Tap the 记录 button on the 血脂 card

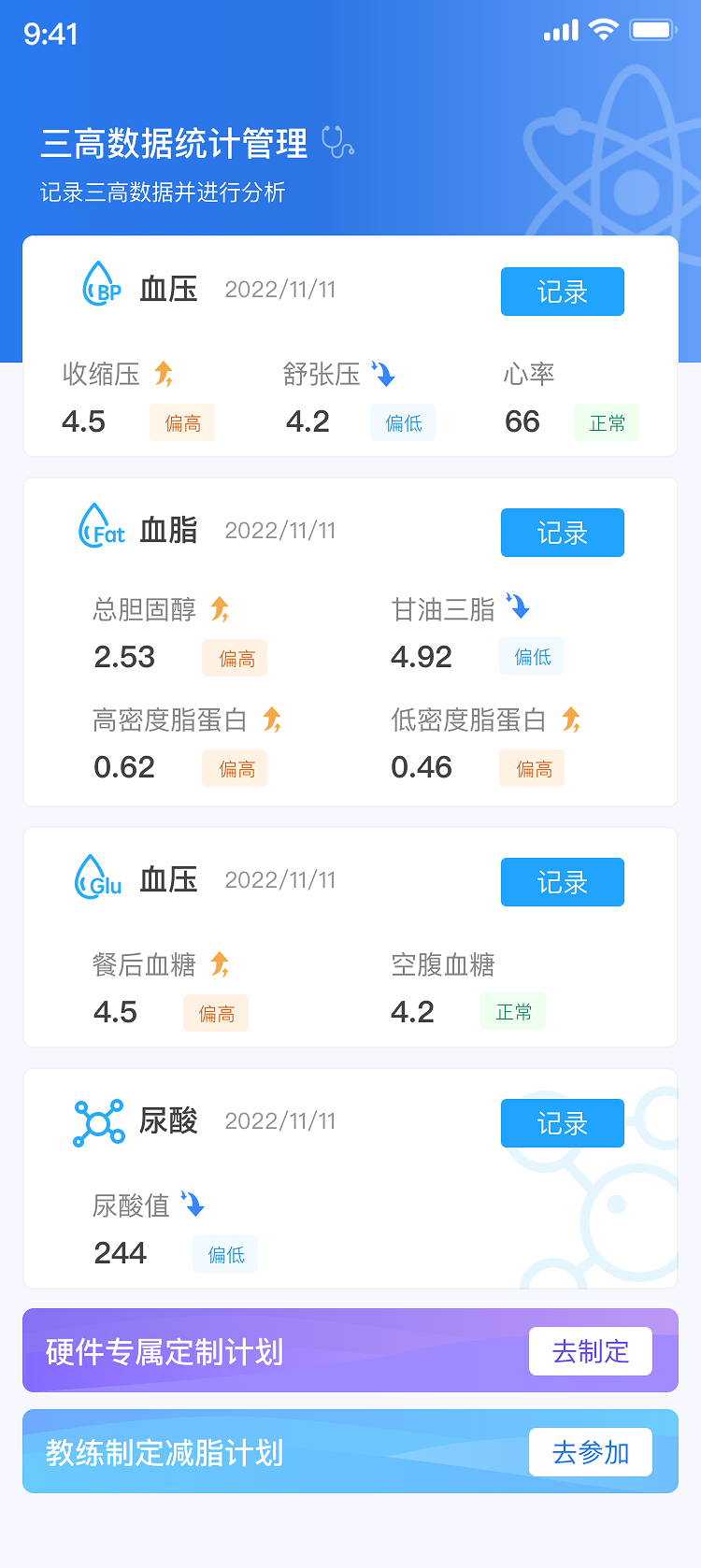(x=562, y=533)
